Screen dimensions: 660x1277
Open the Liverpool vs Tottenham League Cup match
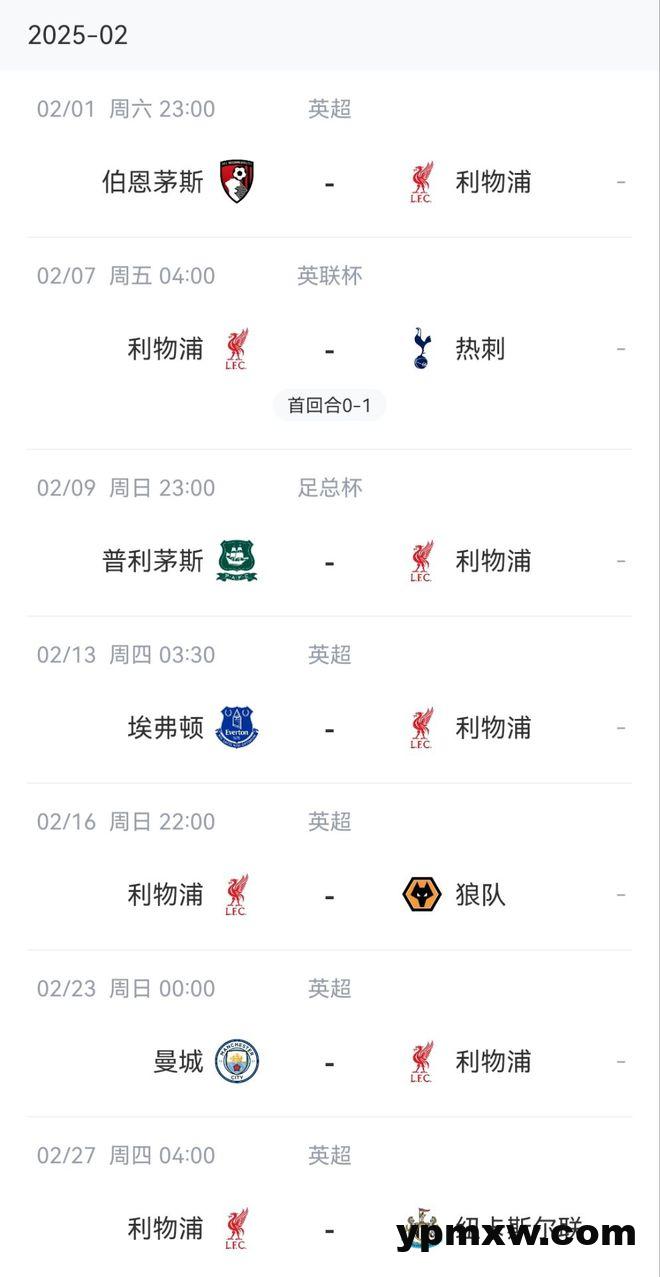[x=329, y=350]
